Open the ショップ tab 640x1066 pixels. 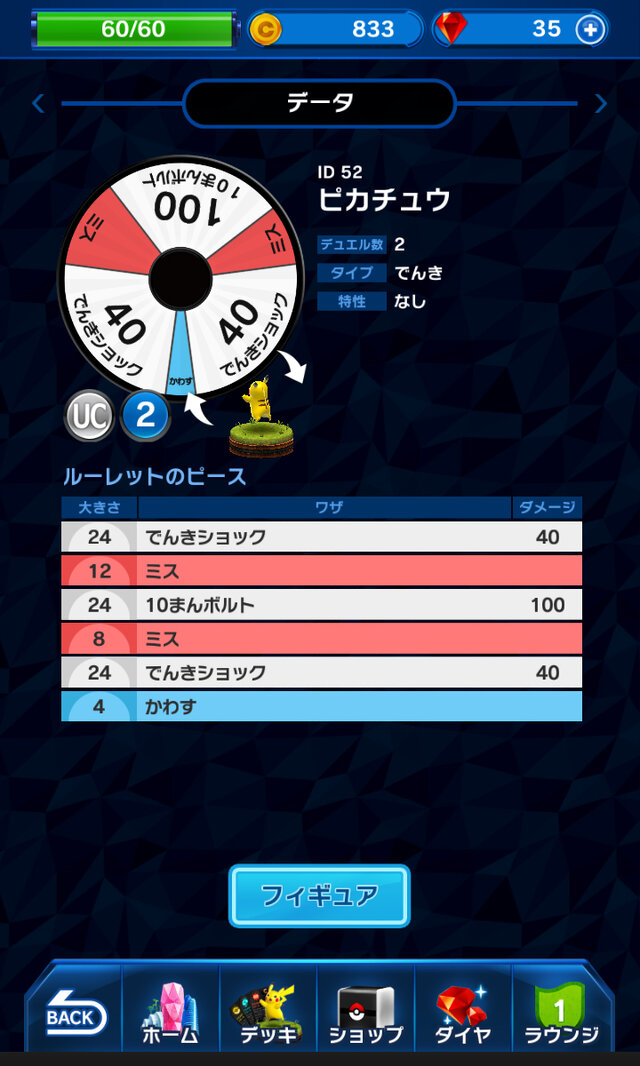(364, 1012)
